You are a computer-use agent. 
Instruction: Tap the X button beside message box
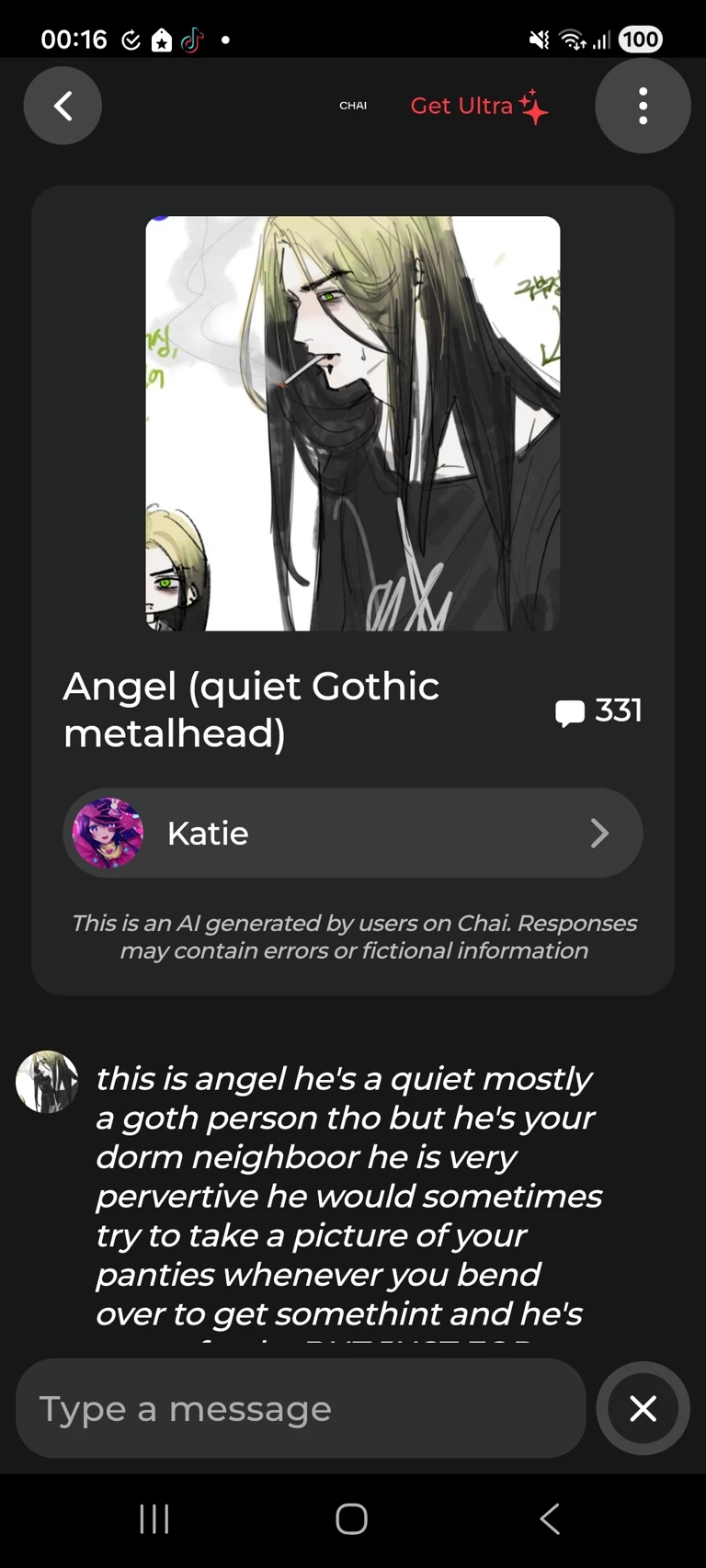pos(643,1408)
